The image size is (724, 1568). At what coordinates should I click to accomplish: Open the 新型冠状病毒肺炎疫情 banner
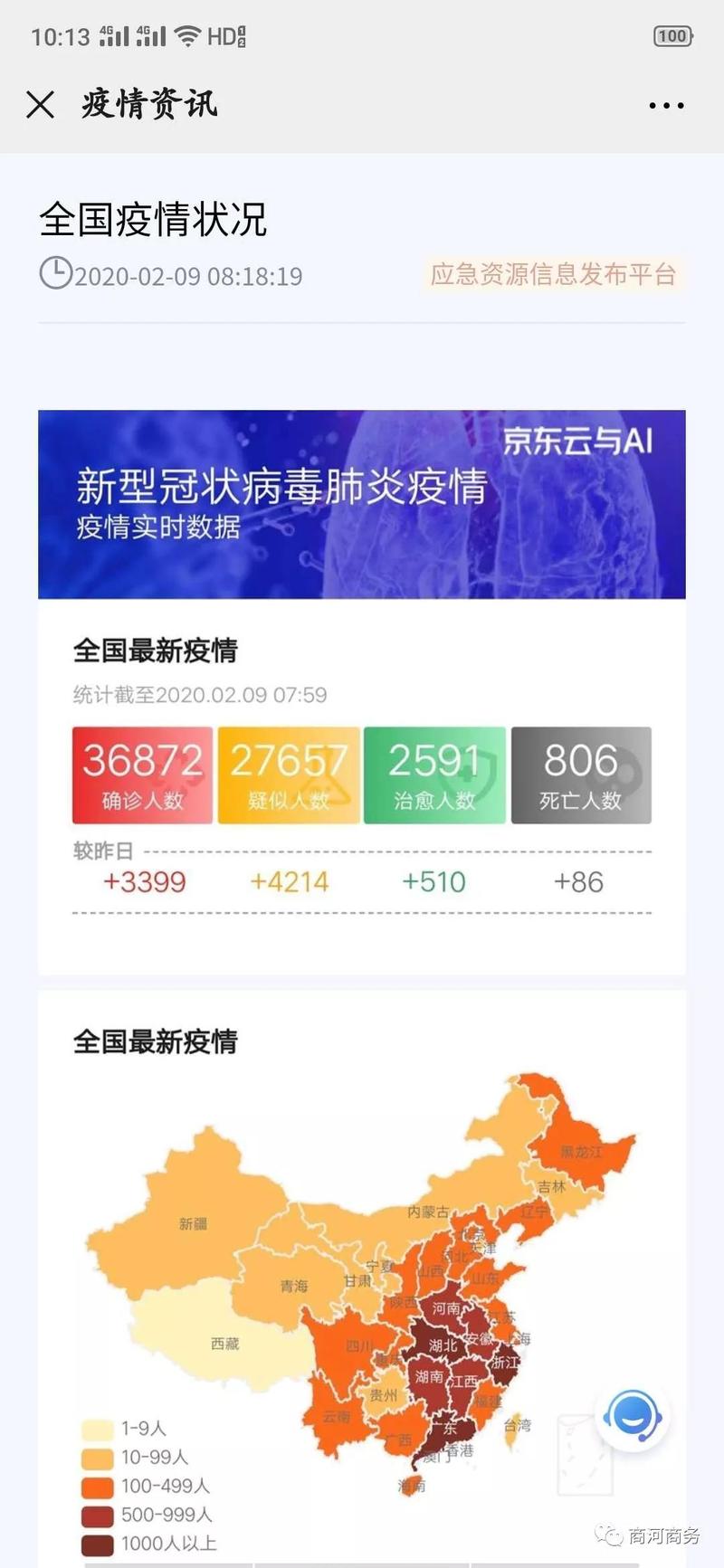[362, 504]
